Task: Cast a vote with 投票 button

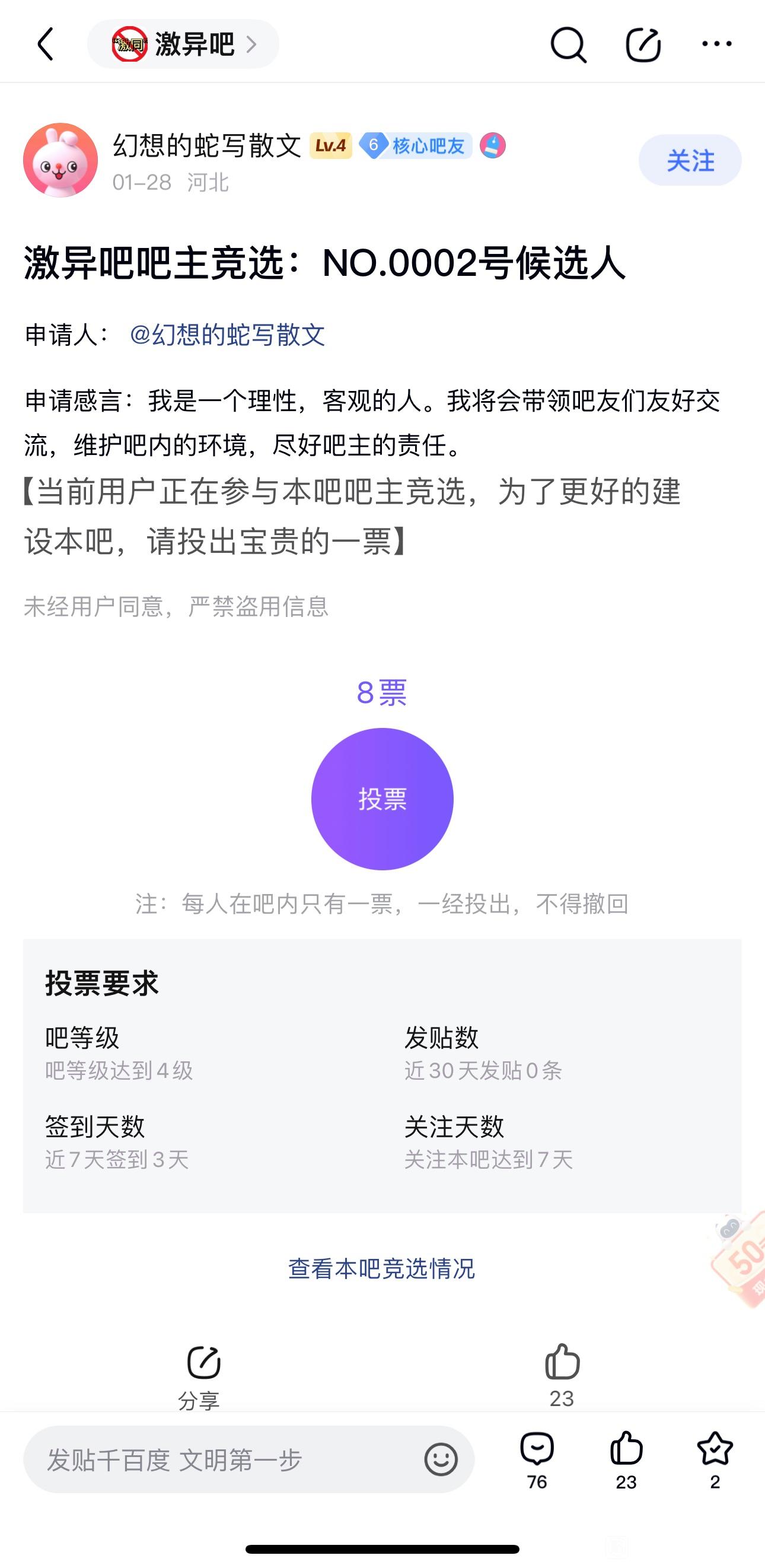Action: (382, 799)
